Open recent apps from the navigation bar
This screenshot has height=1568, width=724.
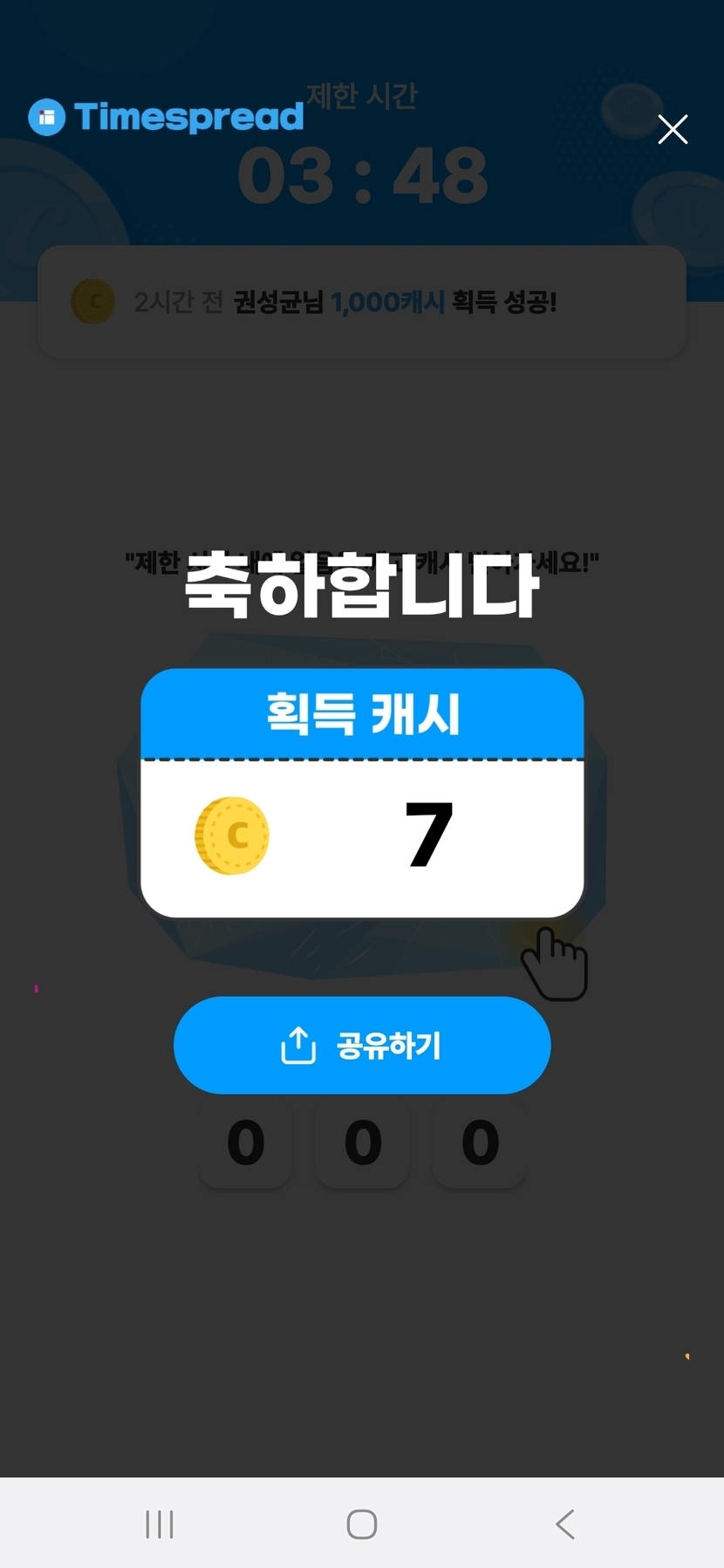pos(160,1524)
